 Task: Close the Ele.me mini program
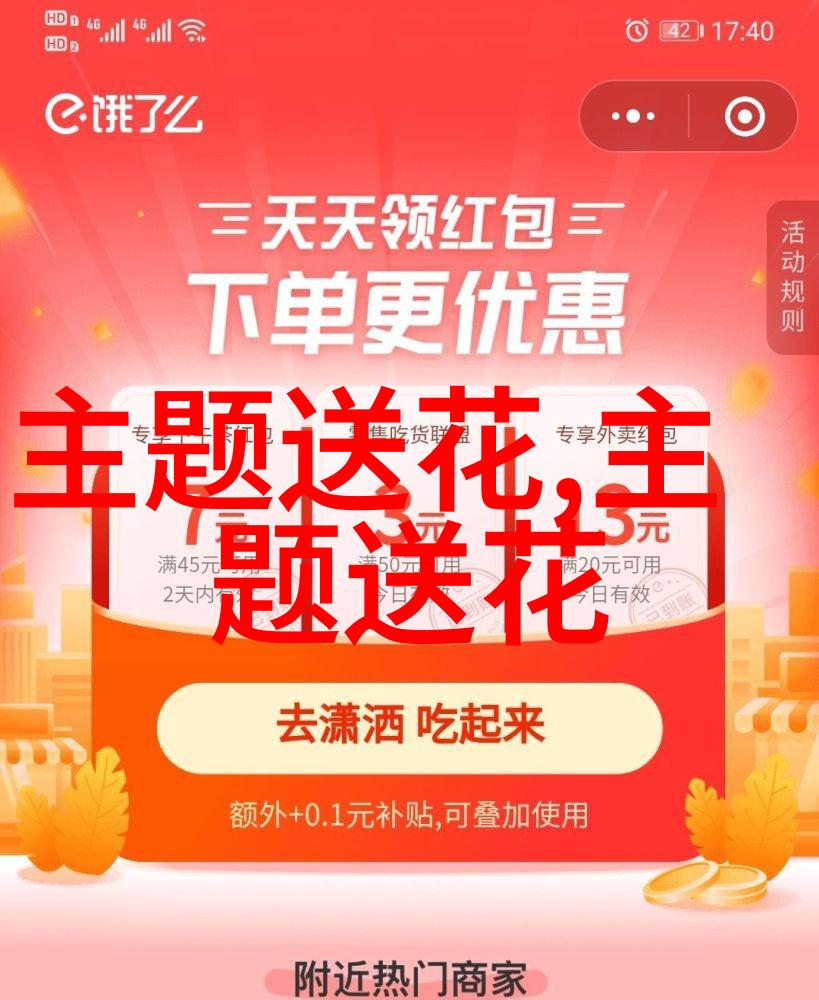pos(744,117)
